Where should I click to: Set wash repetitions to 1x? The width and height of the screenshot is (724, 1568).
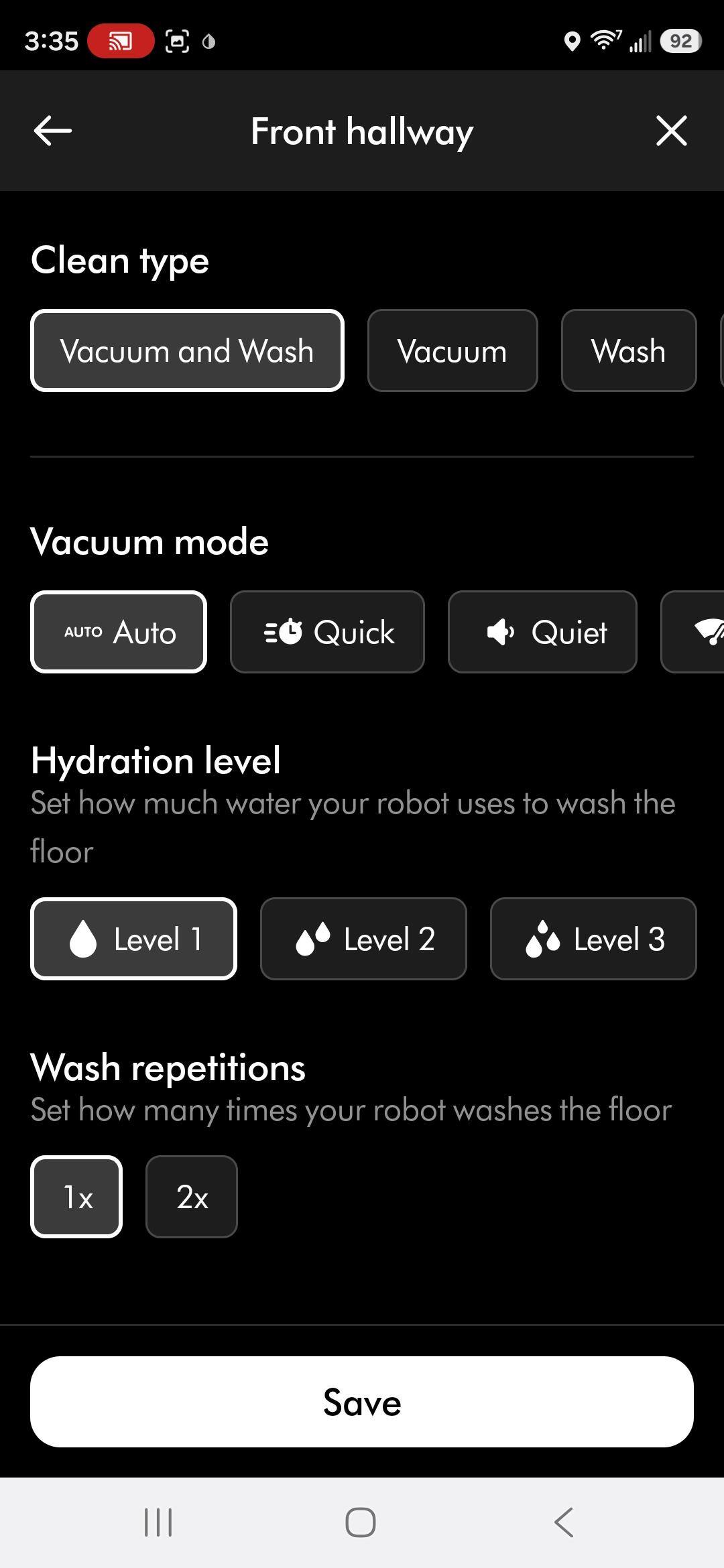(76, 1197)
